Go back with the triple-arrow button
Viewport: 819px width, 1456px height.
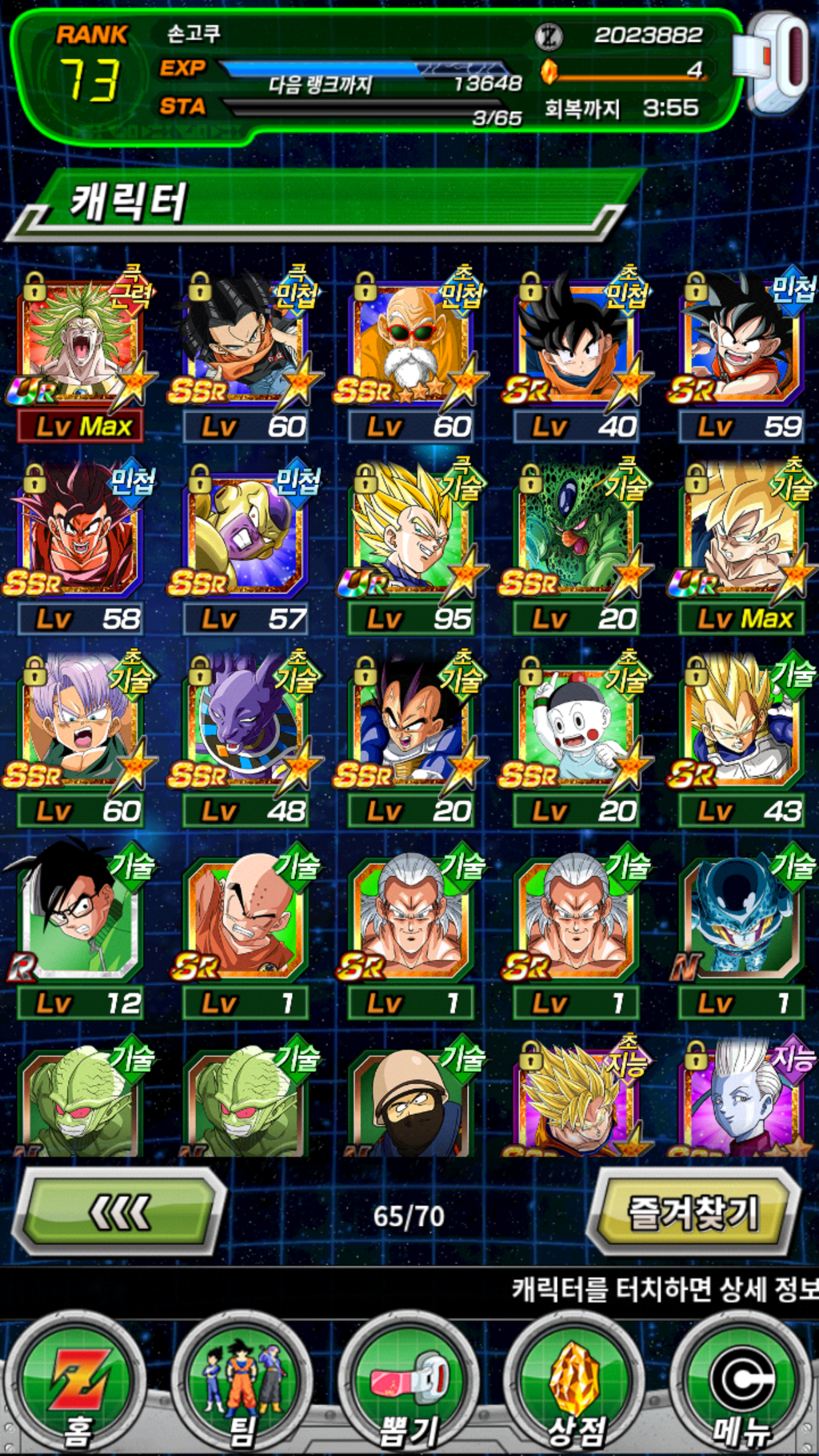[120, 1213]
